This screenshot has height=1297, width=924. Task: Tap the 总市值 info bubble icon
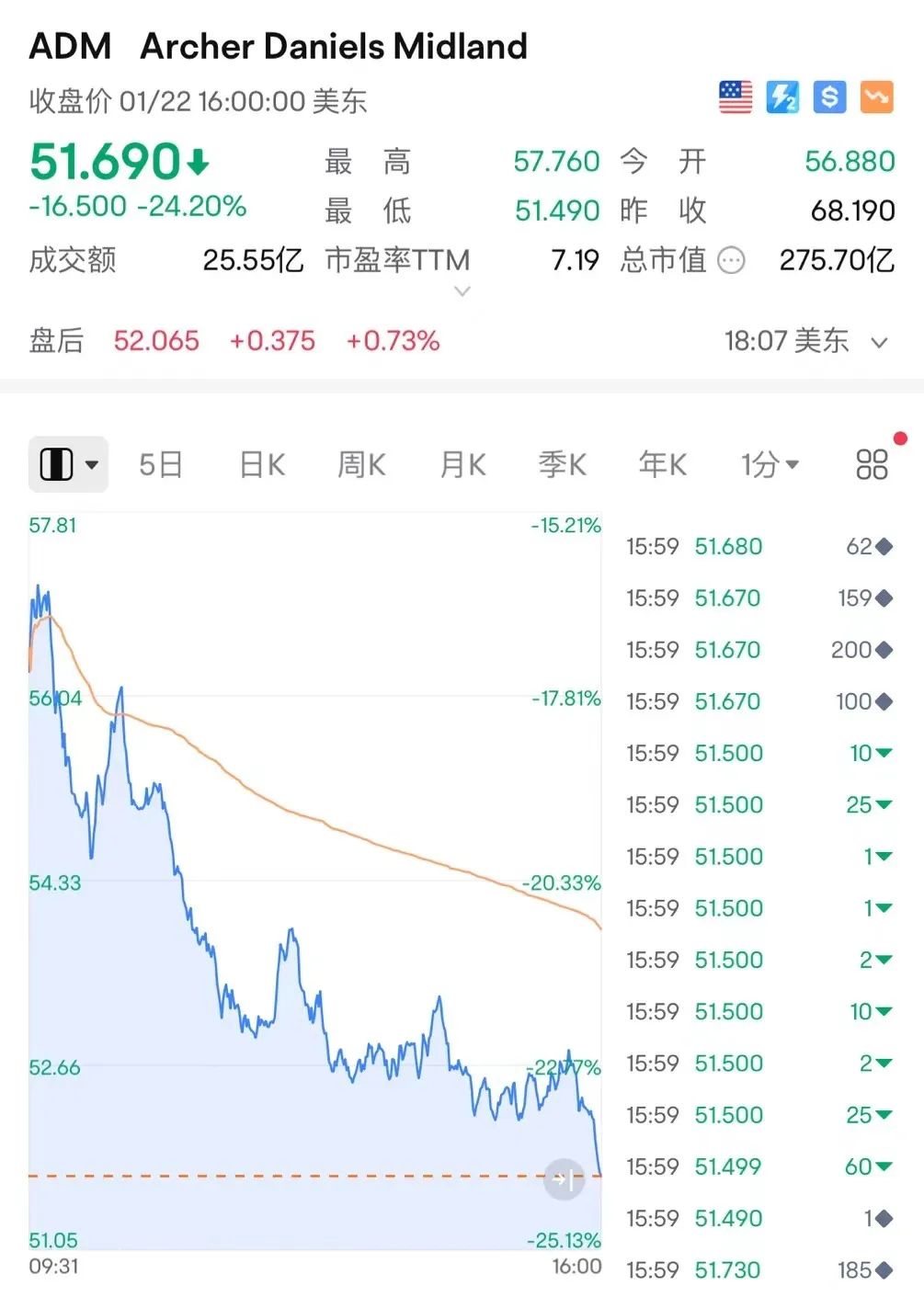pos(731,261)
